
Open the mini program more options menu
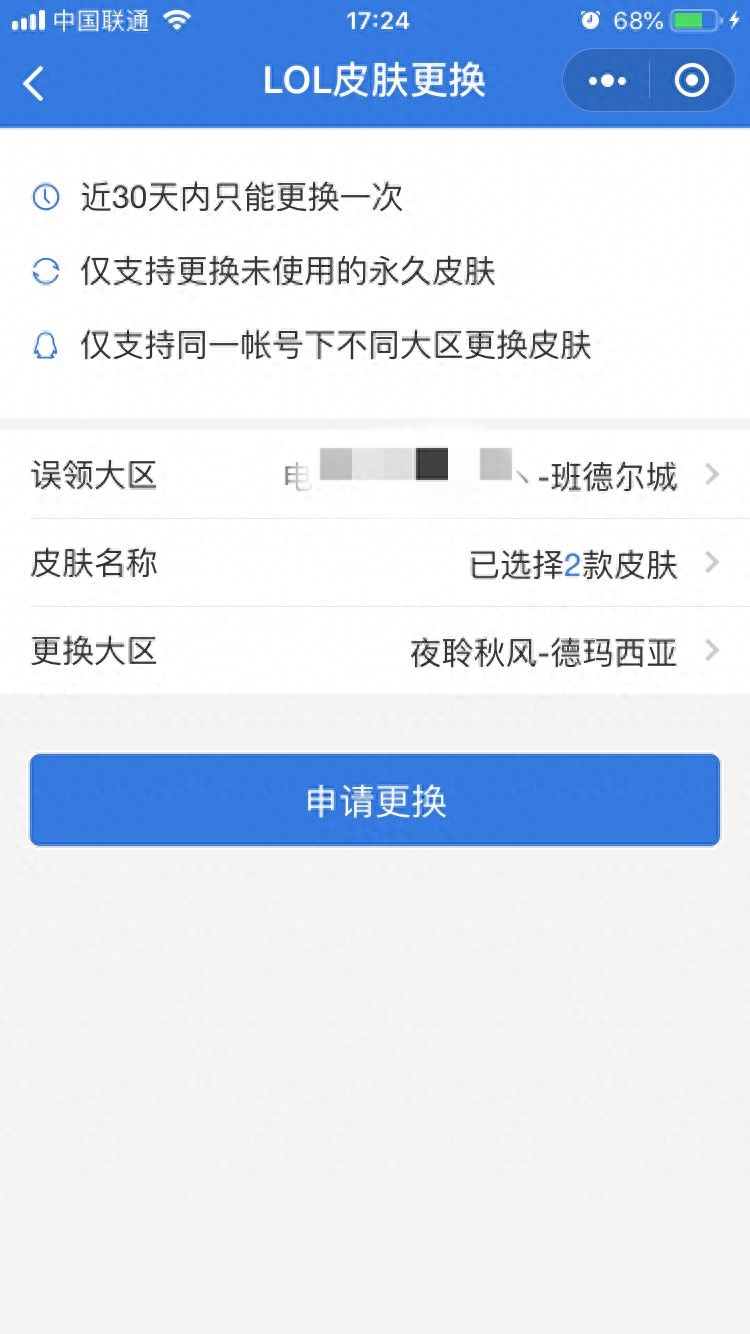607,81
